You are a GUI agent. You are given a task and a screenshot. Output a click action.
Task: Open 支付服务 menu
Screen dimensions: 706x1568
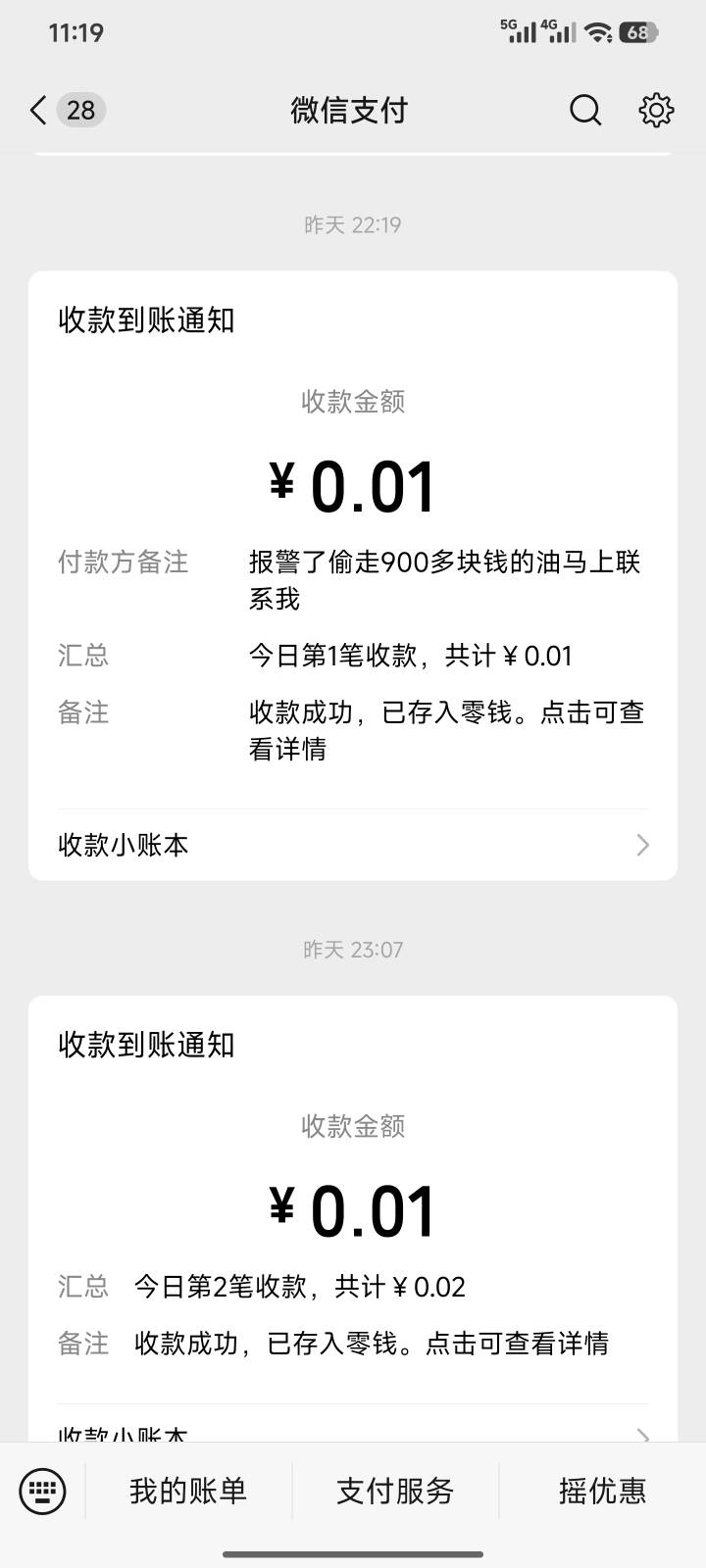pyautogui.click(x=395, y=1492)
